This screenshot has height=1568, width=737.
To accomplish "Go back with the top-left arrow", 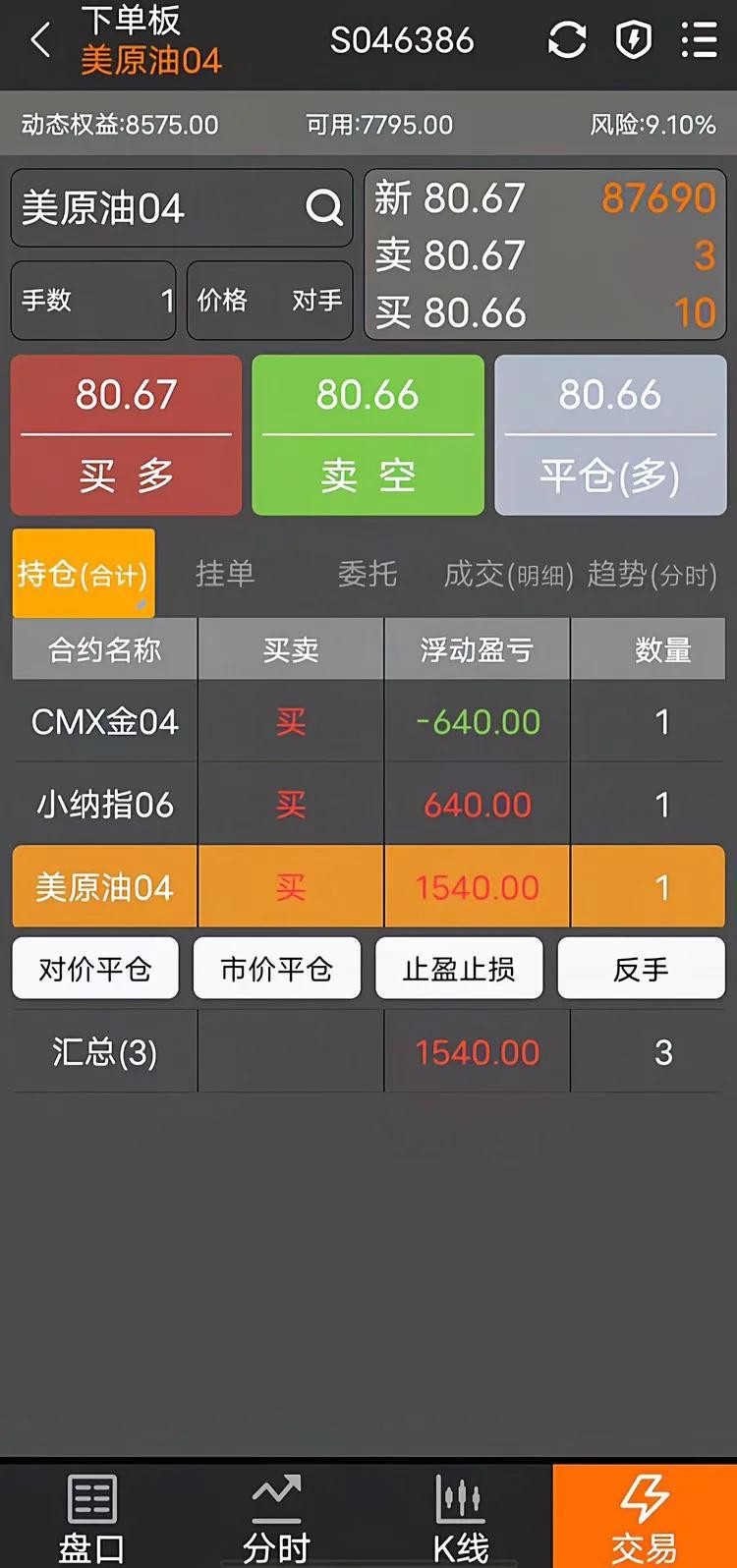I will (40, 41).
